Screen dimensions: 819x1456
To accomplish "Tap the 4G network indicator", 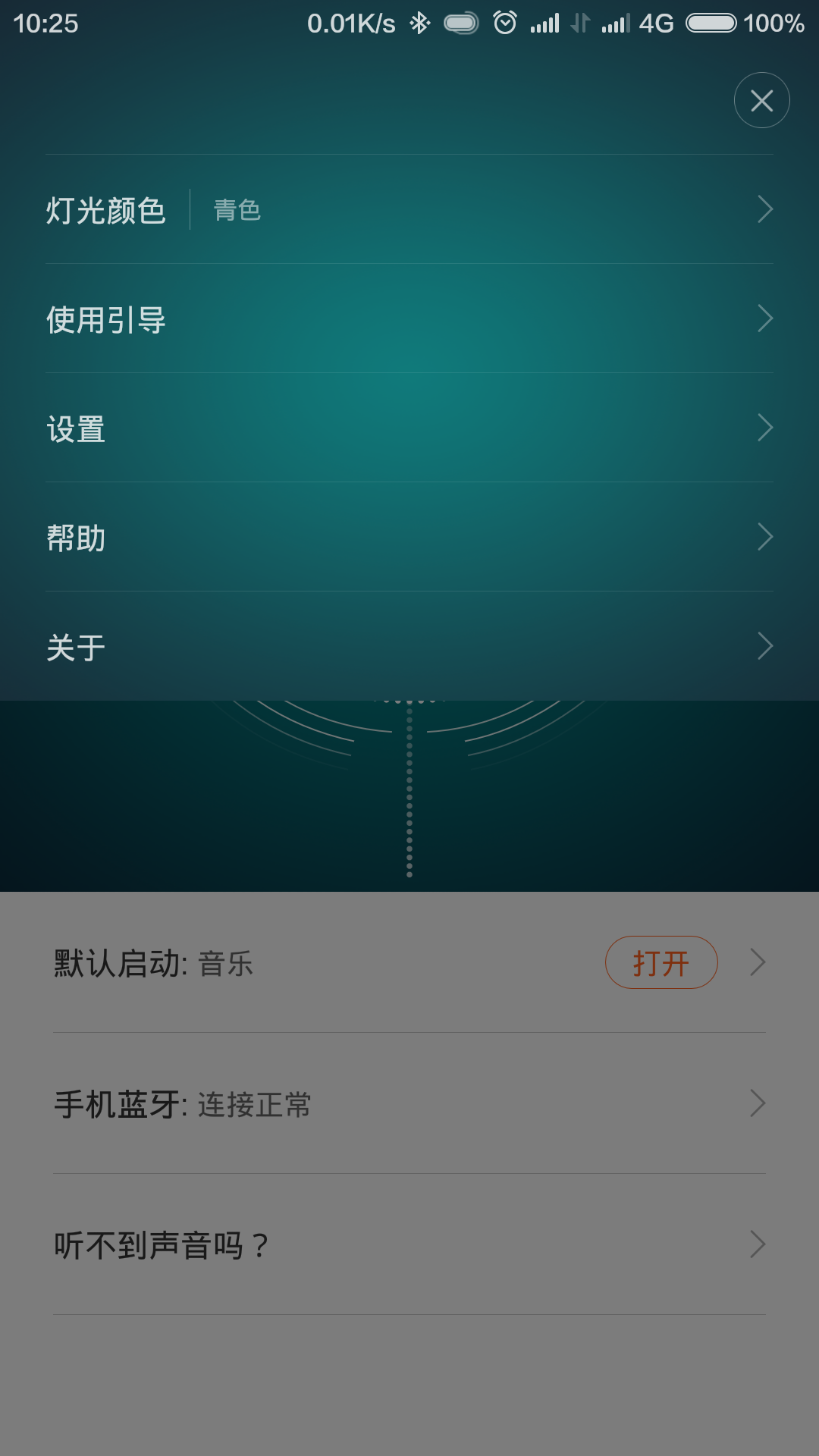I will pyautogui.click(x=657, y=24).
